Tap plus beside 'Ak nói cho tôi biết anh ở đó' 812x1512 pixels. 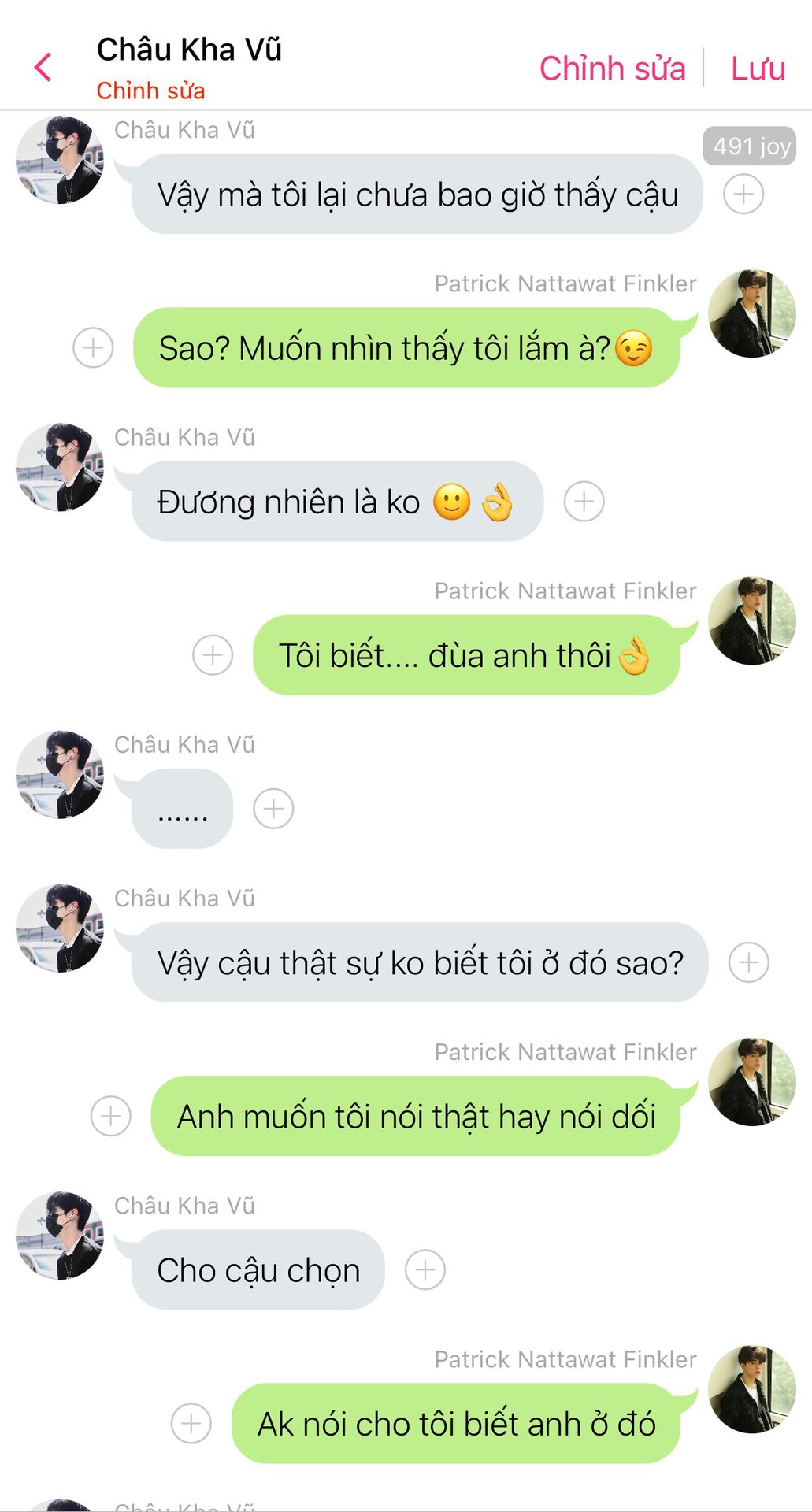point(191,1423)
